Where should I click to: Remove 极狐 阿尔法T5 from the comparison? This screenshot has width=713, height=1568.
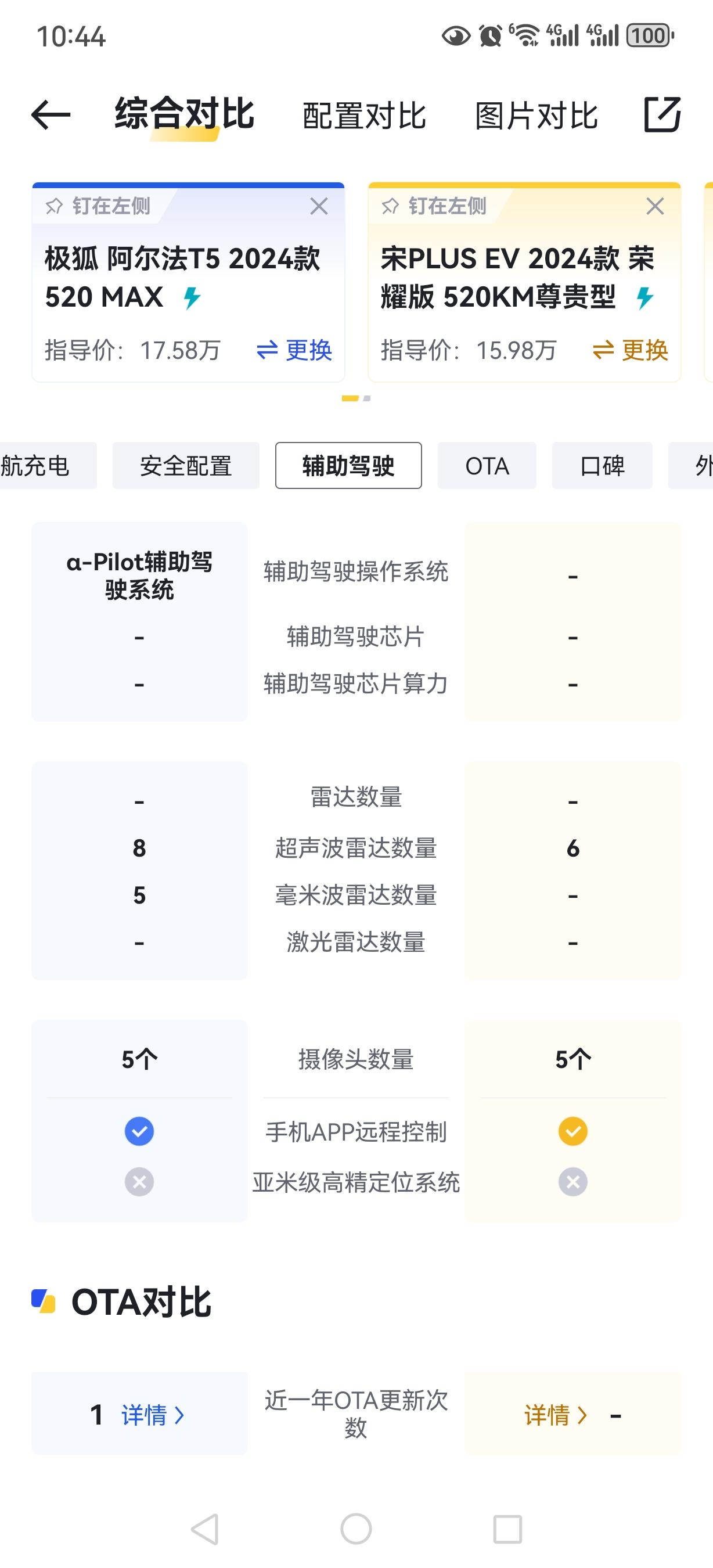(319, 206)
